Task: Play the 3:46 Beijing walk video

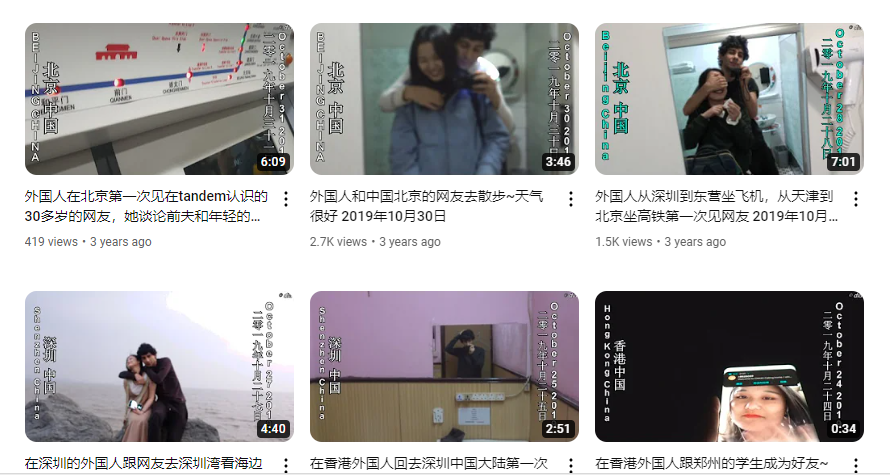Action: click(x=444, y=99)
